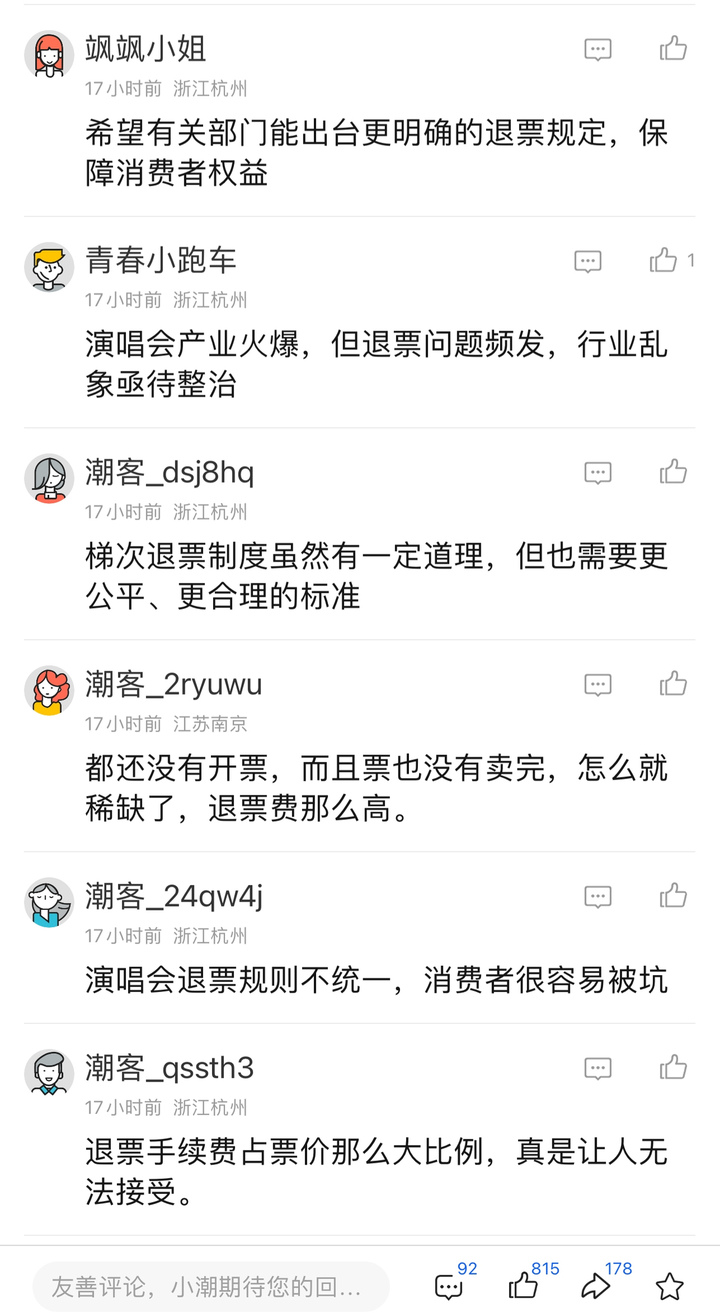The height and width of the screenshot is (1313, 720).
Task: Like 青春小跑车's comment
Action: click(x=664, y=261)
